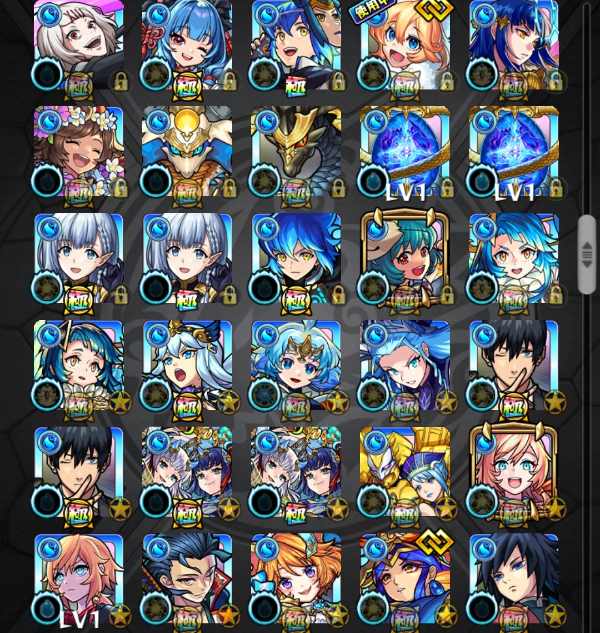
Task: Open the pink-haired horned girl in gold frame
Action: click(513, 472)
